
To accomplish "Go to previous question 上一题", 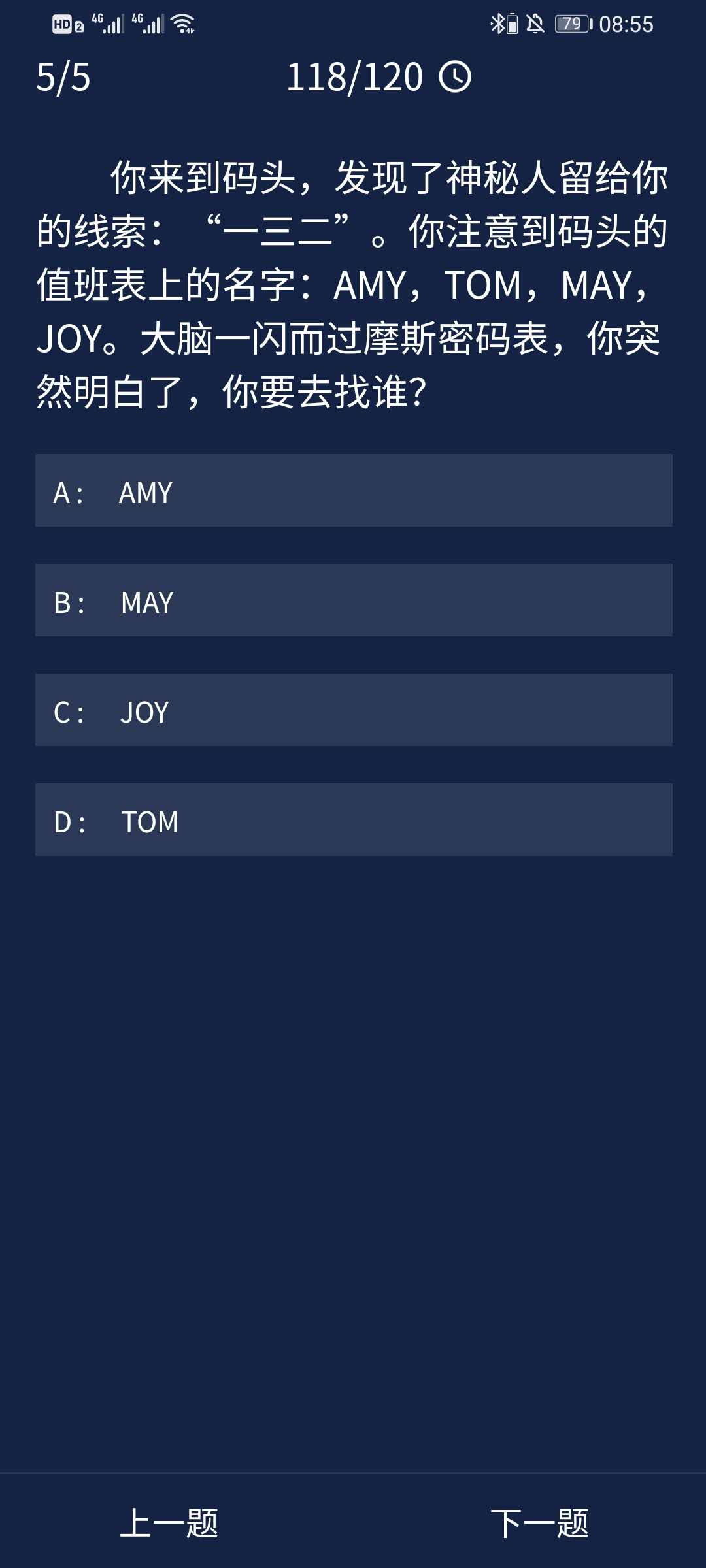I will (x=169, y=1523).
